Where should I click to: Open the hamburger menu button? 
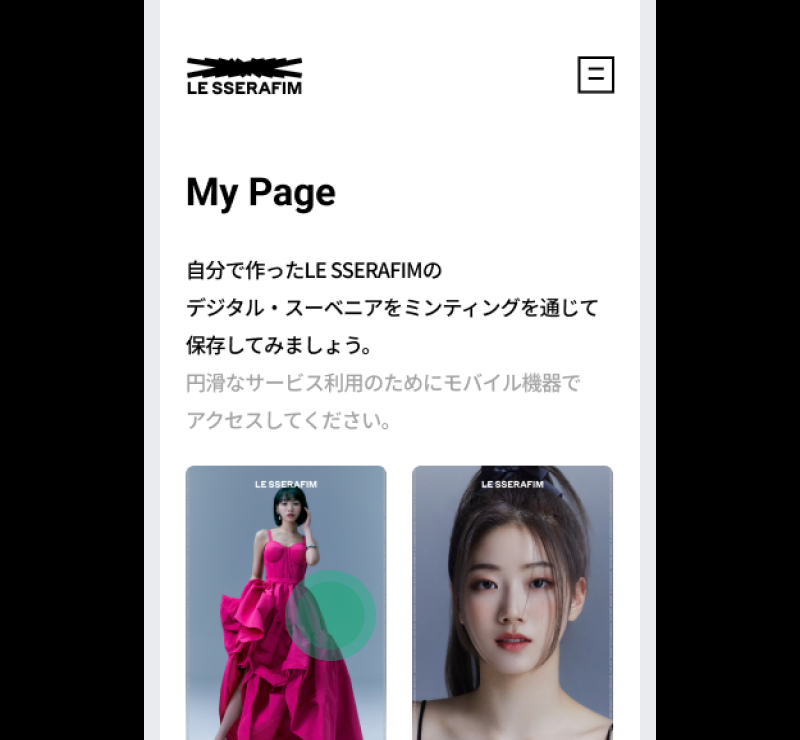pyautogui.click(x=596, y=75)
